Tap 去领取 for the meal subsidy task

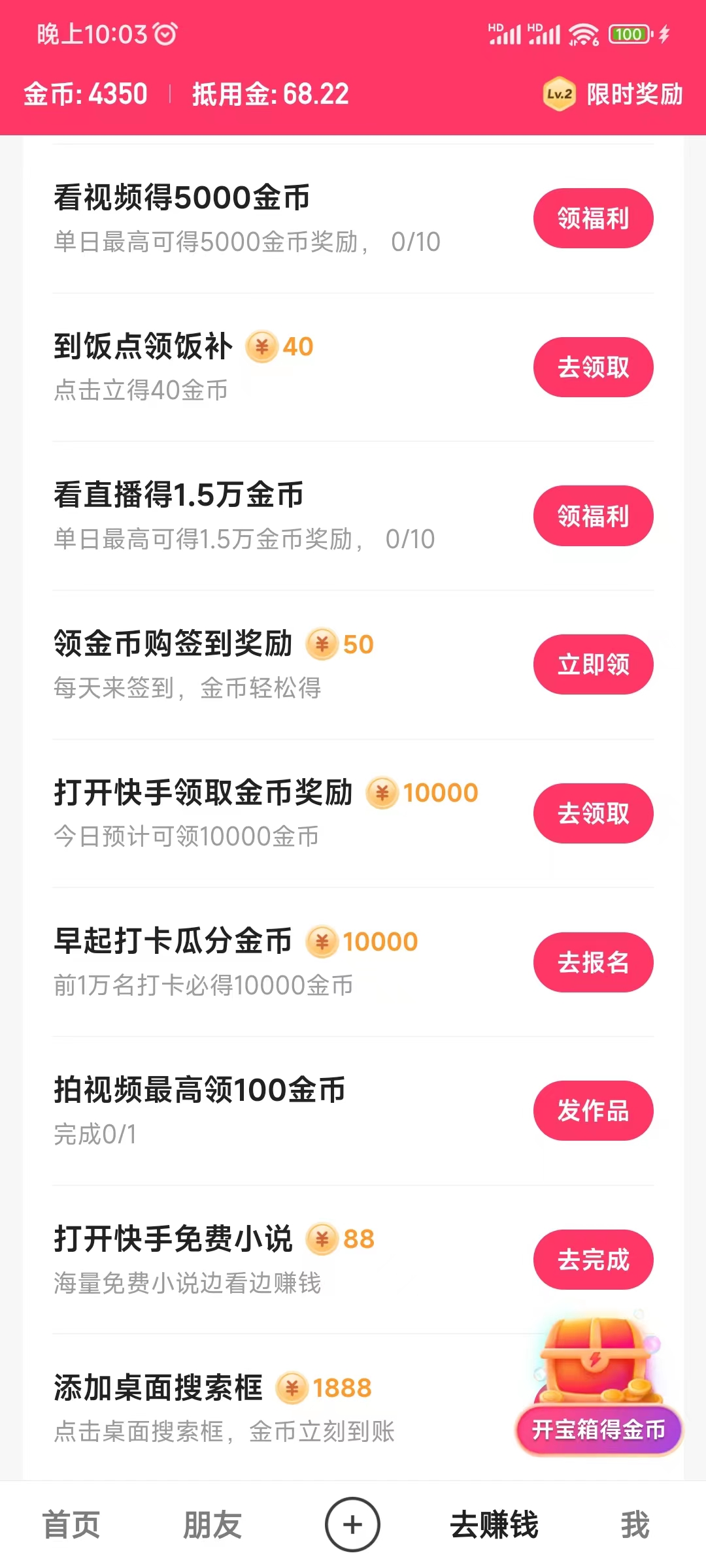point(592,367)
